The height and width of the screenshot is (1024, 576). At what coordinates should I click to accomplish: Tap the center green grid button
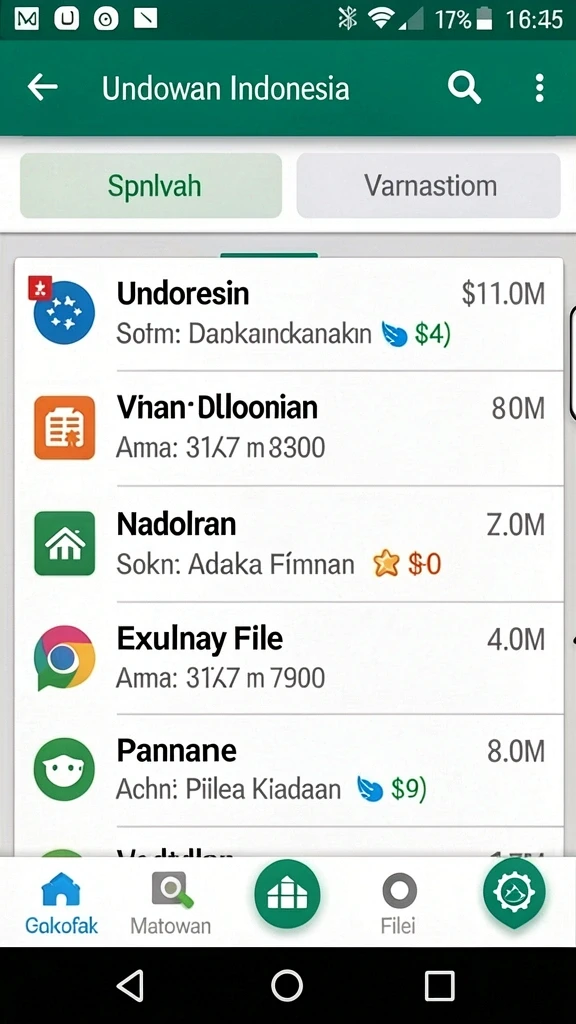pyautogui.click(x=287, y=895)
